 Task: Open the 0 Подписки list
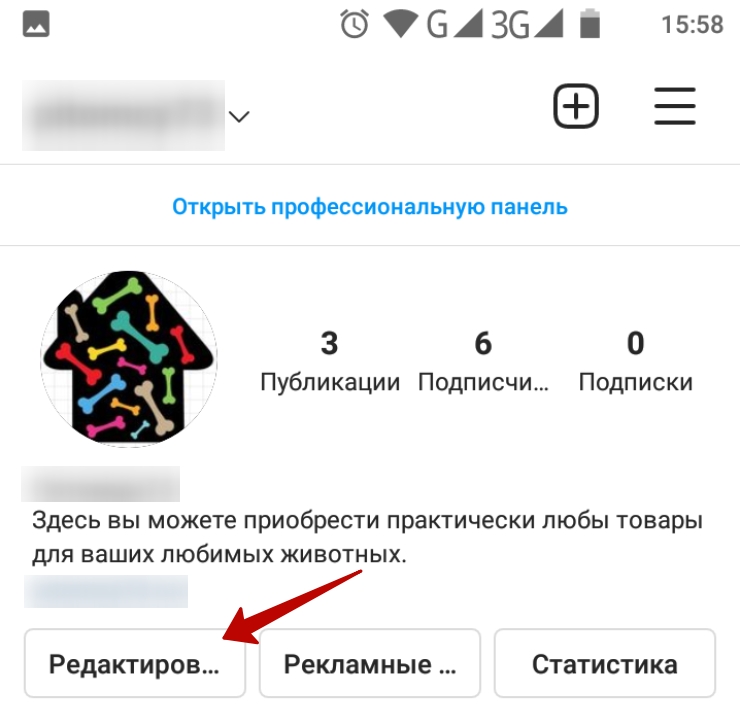(x=635, y=362)
